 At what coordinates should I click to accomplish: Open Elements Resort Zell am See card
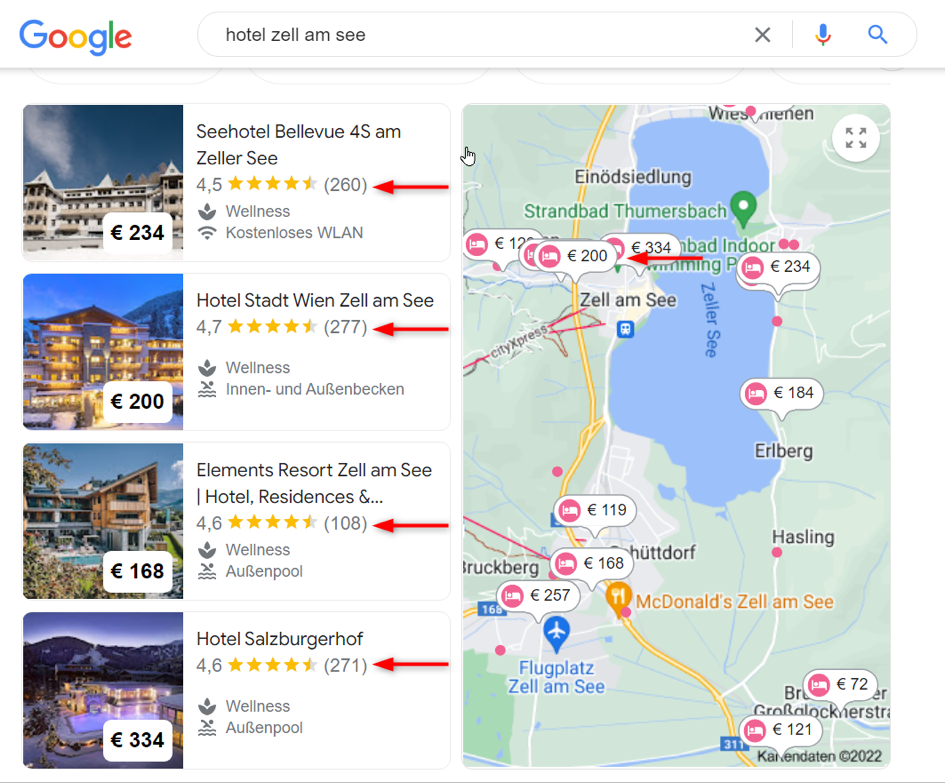pos(313,482)
